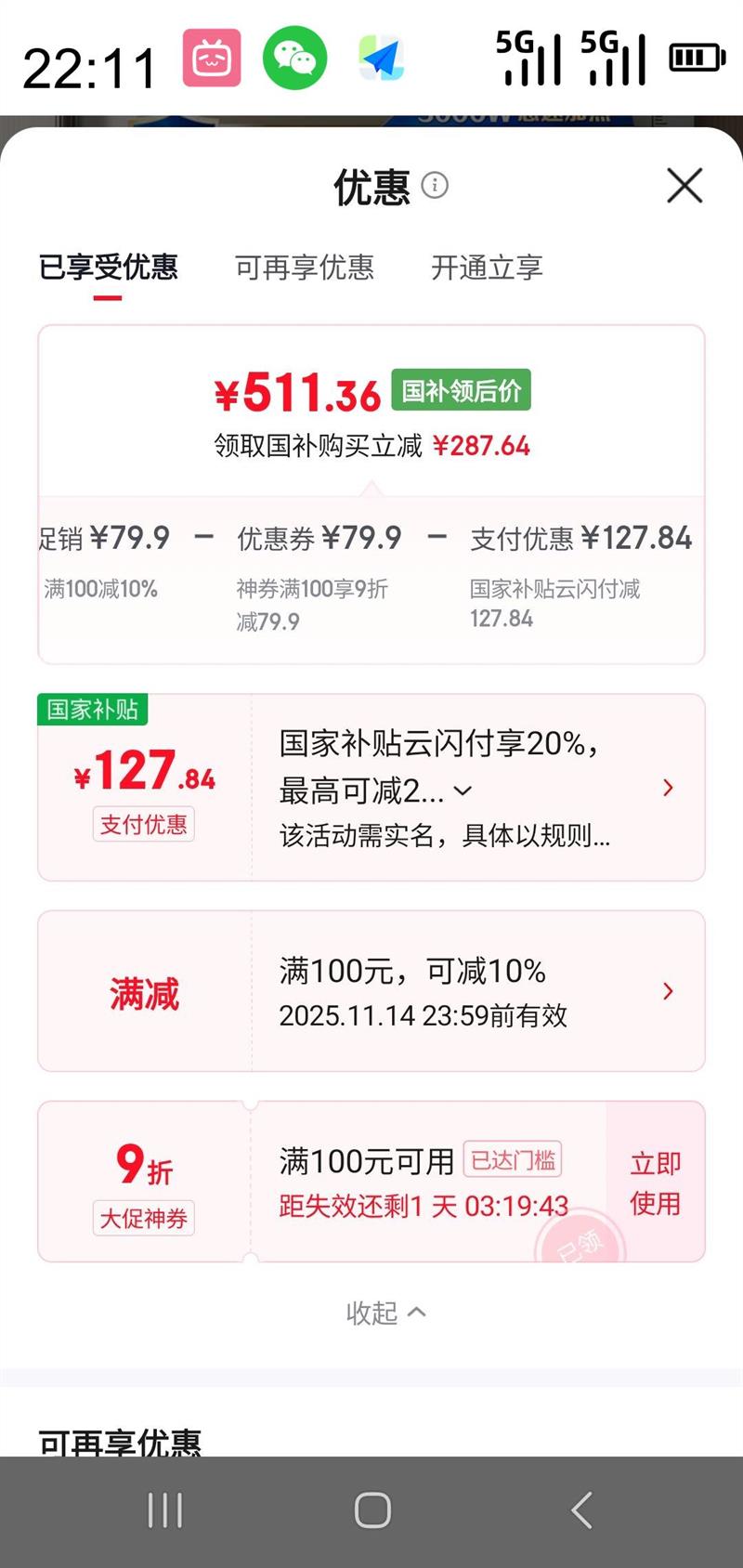Switch to the 可再享优惠 tab
The height and width of the screenshot is (1568, 743).
pos(305,268)
